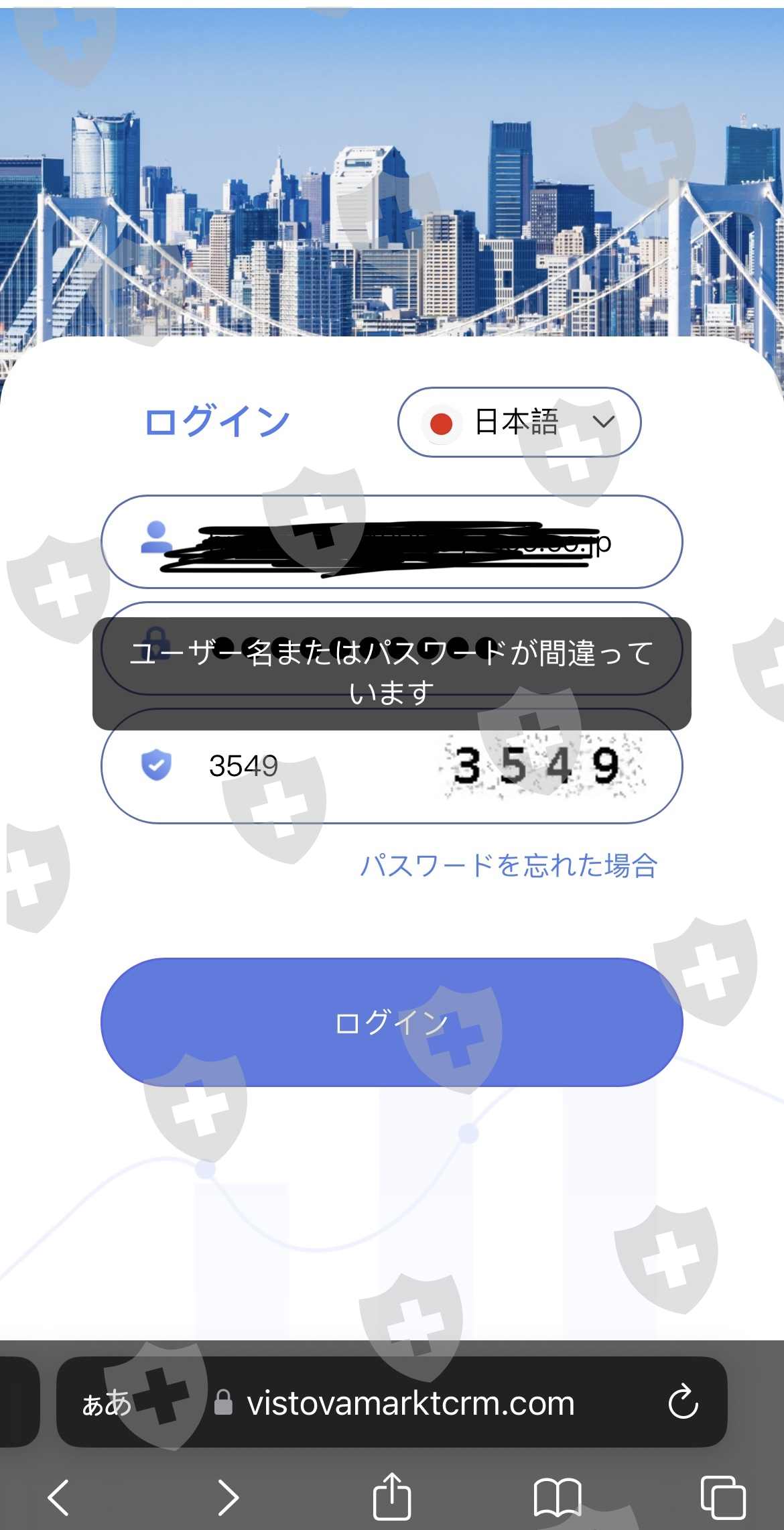The height and width of the screenshot is (1530, 784).
Task: Open Safari bookmarks
Action: (558, 1497)
